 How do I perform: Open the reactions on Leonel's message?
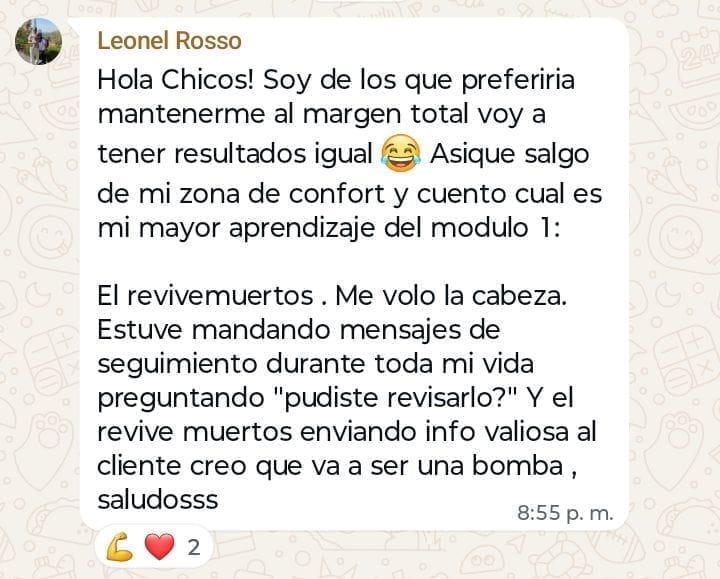pos(151,547)
